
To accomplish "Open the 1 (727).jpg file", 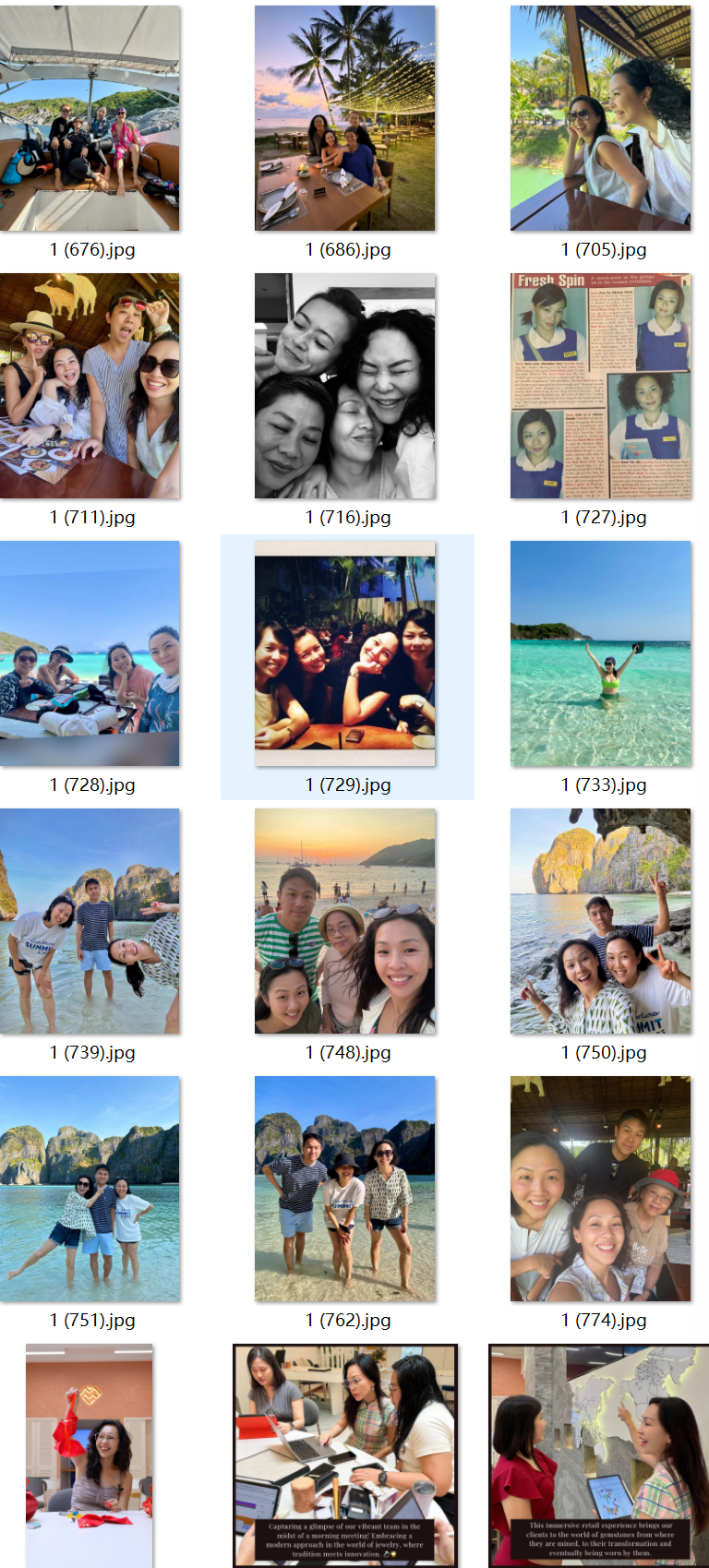I will (600, 386).
